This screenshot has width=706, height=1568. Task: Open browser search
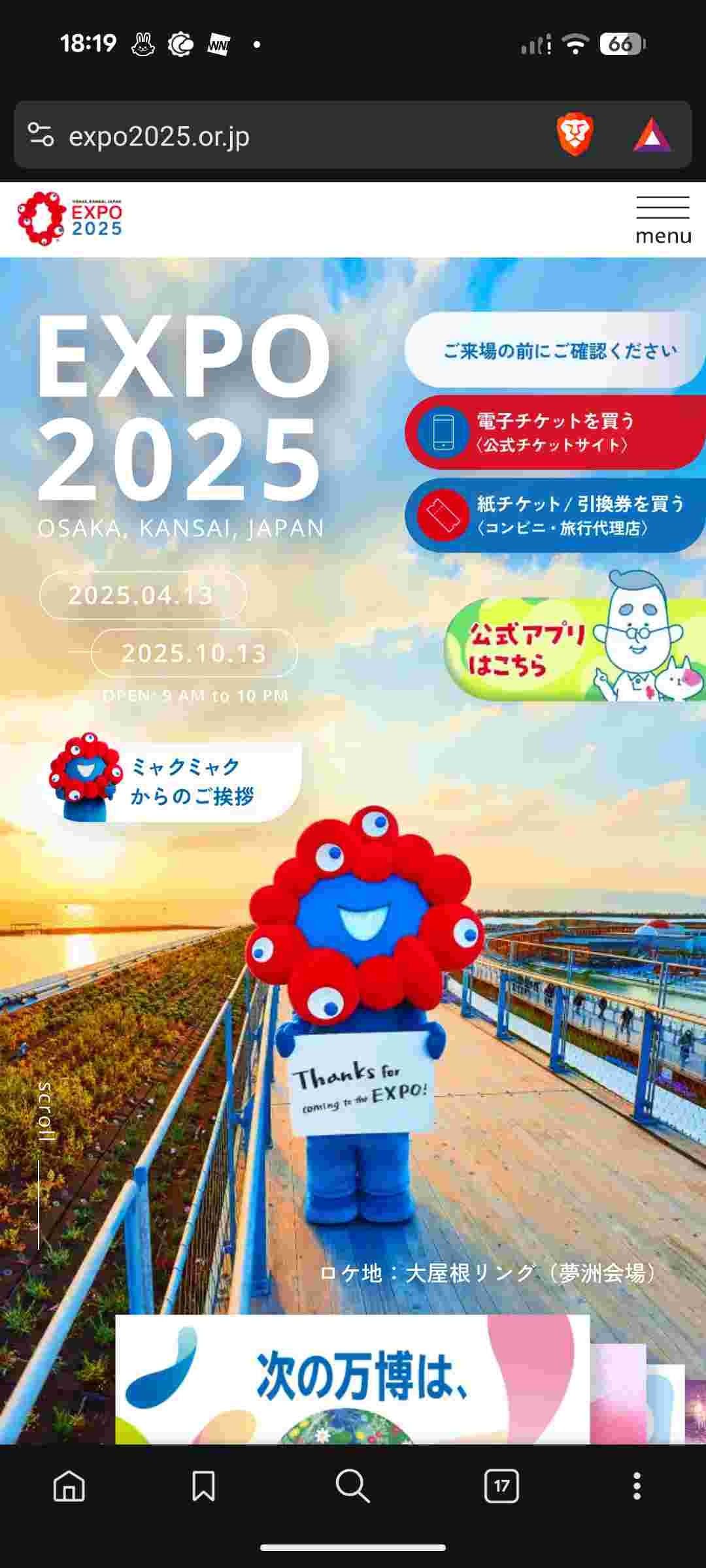[x=352, y=1486]
